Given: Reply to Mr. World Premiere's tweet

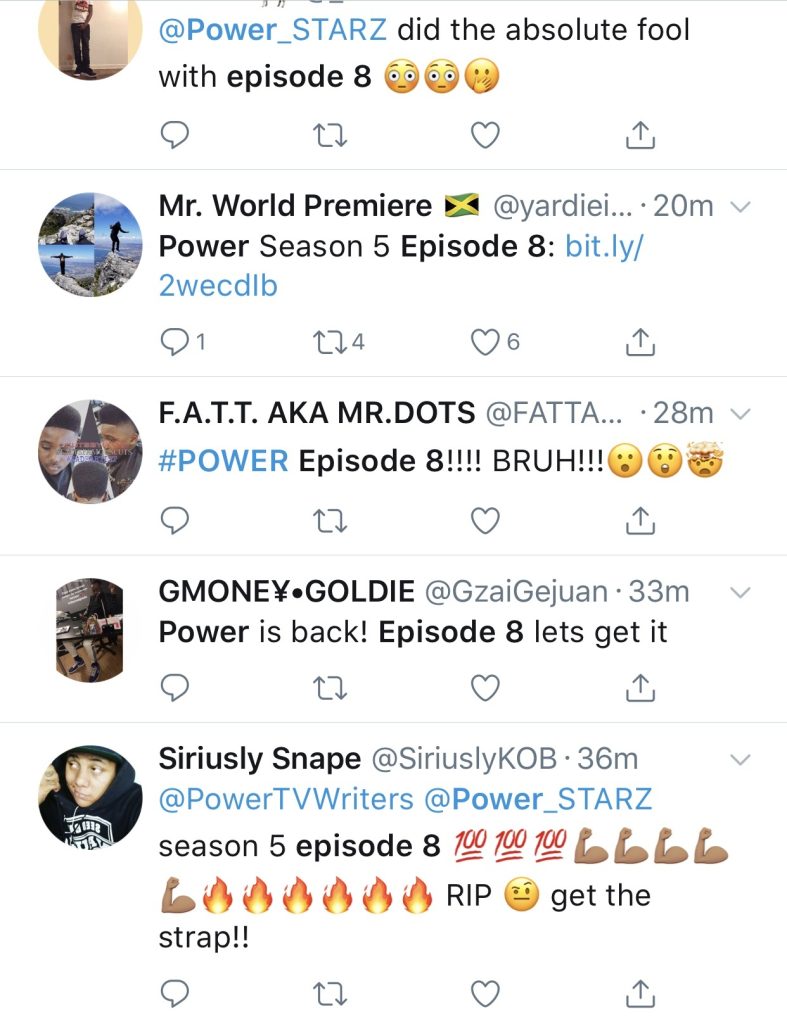Looking at the screenshot, I should tap(175, 343).
